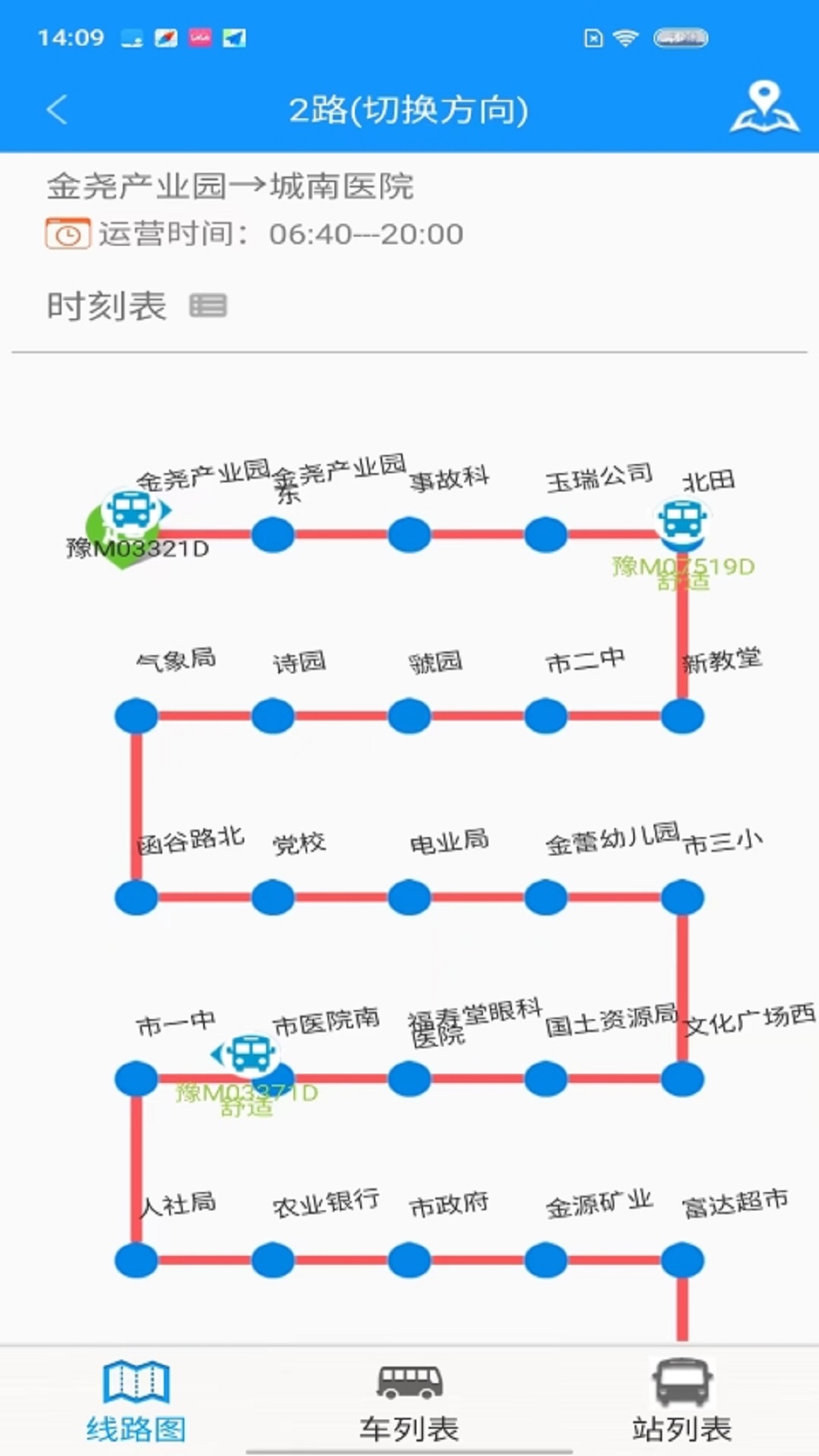Tap the station dot for 电业局
The width and height of the screenshot is (819, 1456).
410,896
